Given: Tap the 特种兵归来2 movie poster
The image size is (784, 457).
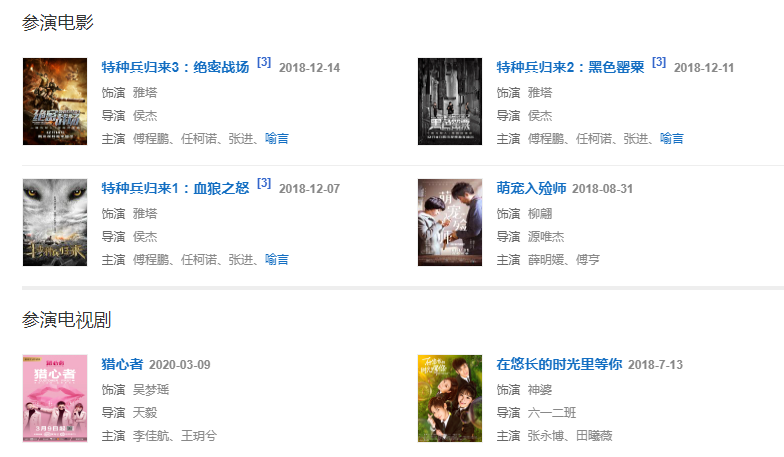Looking at the screenshot, I should click(450, 101).
